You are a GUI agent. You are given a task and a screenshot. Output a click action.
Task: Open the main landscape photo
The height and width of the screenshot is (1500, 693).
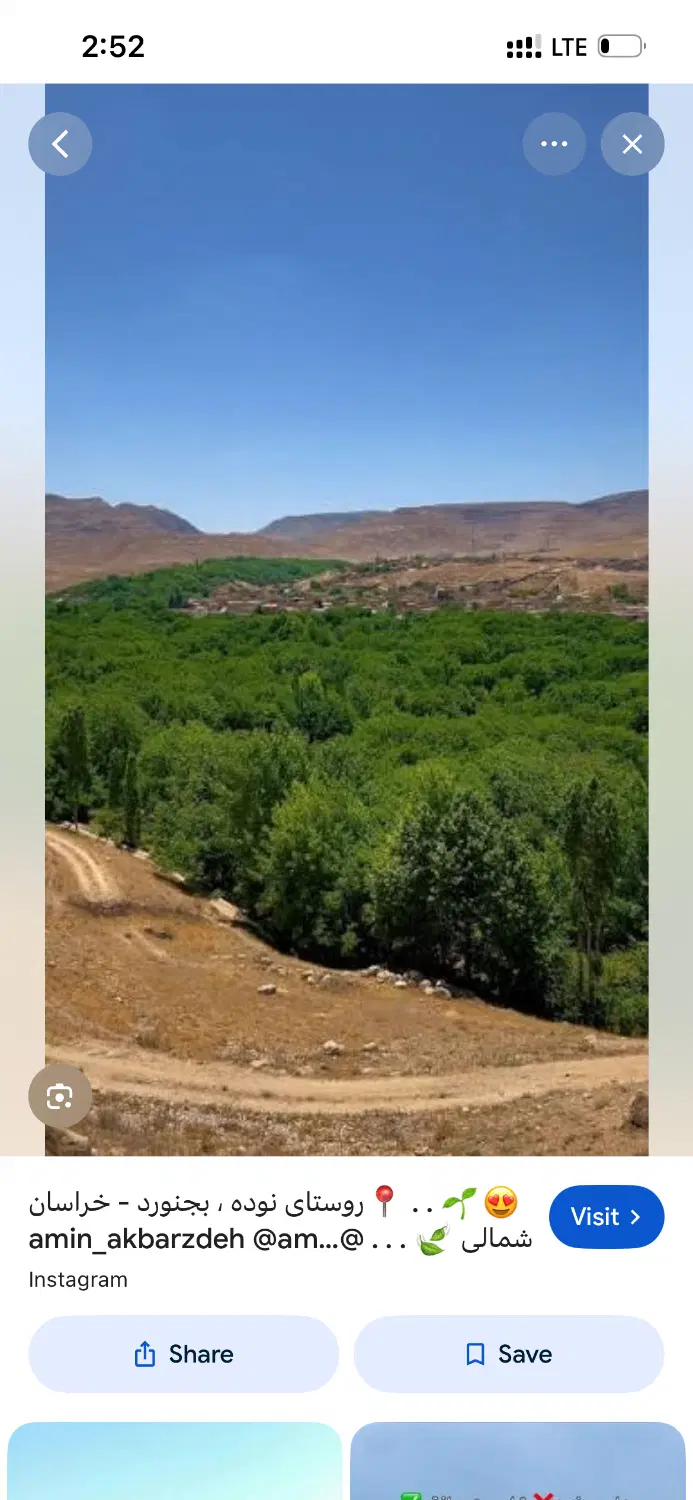[x=347, y=620]
